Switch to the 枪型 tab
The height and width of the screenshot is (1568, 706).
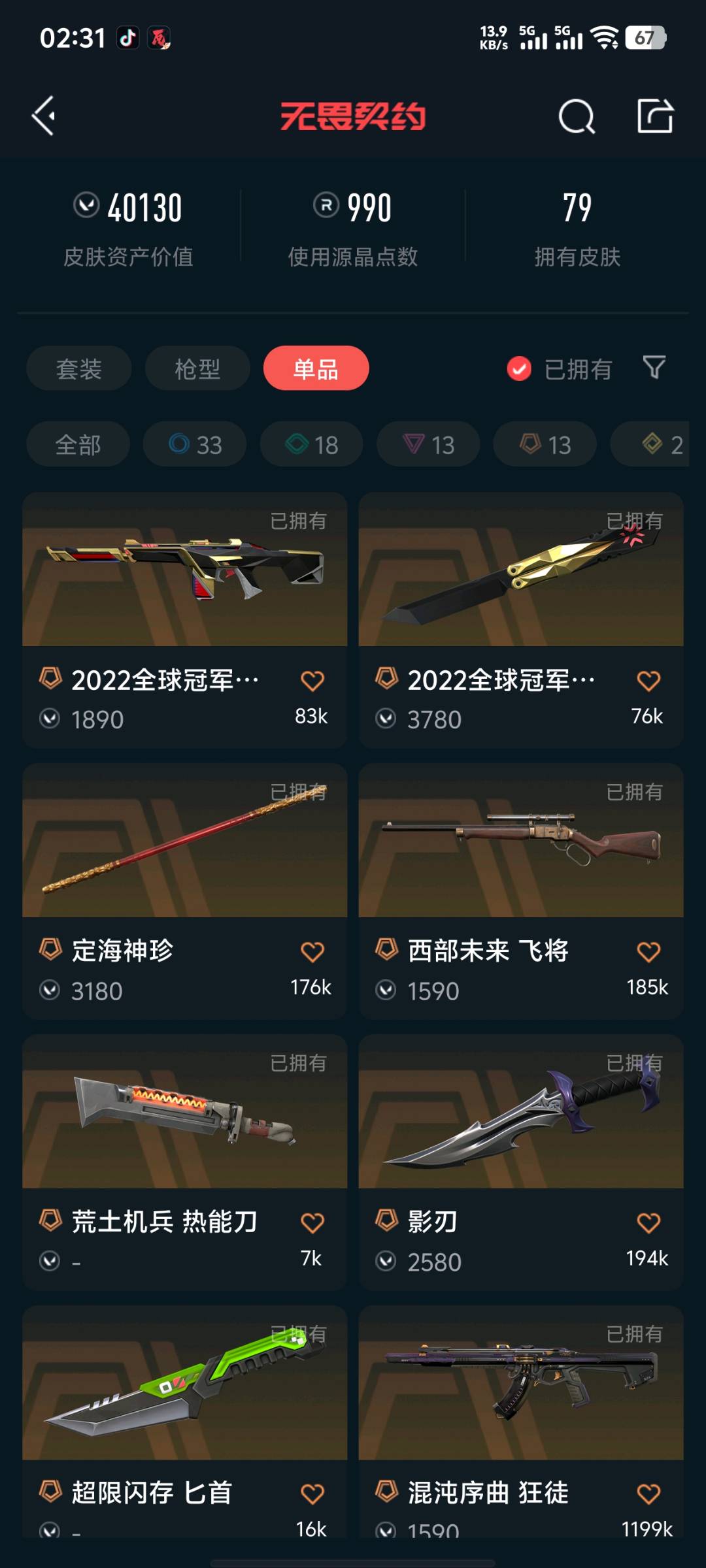tap(197, 368)
